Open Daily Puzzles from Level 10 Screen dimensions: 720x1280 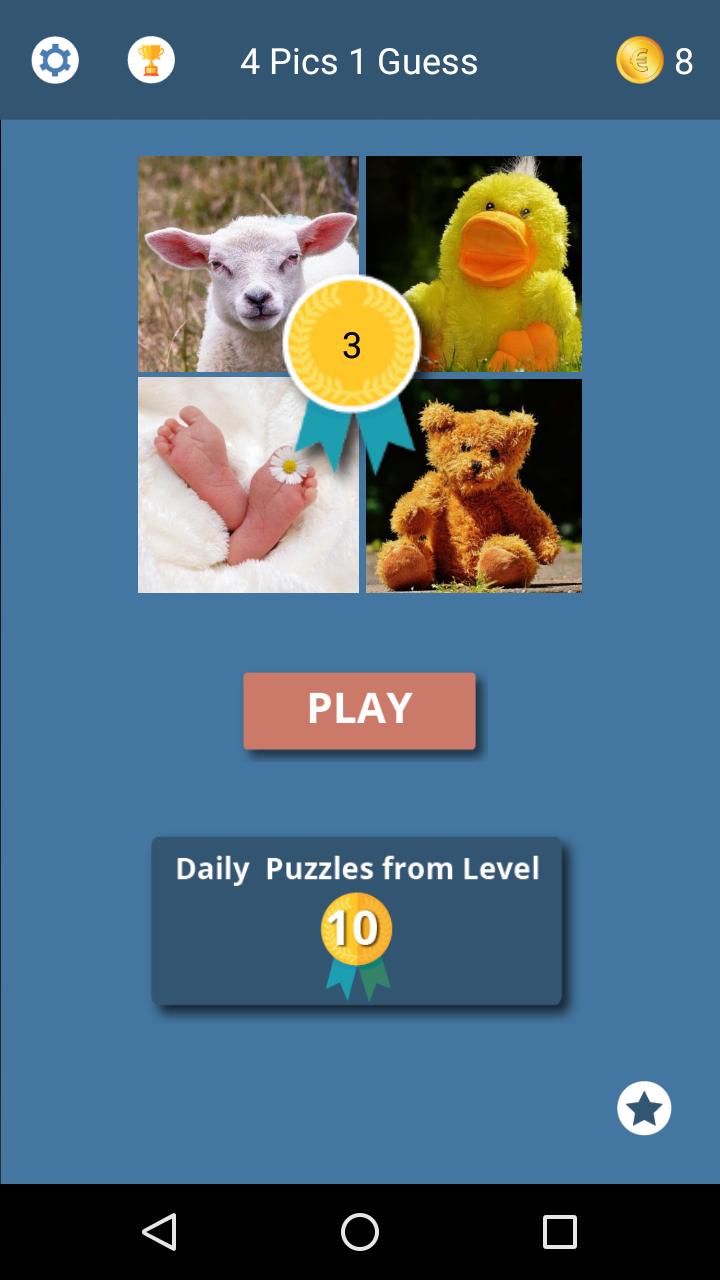[x=356, y=921]
